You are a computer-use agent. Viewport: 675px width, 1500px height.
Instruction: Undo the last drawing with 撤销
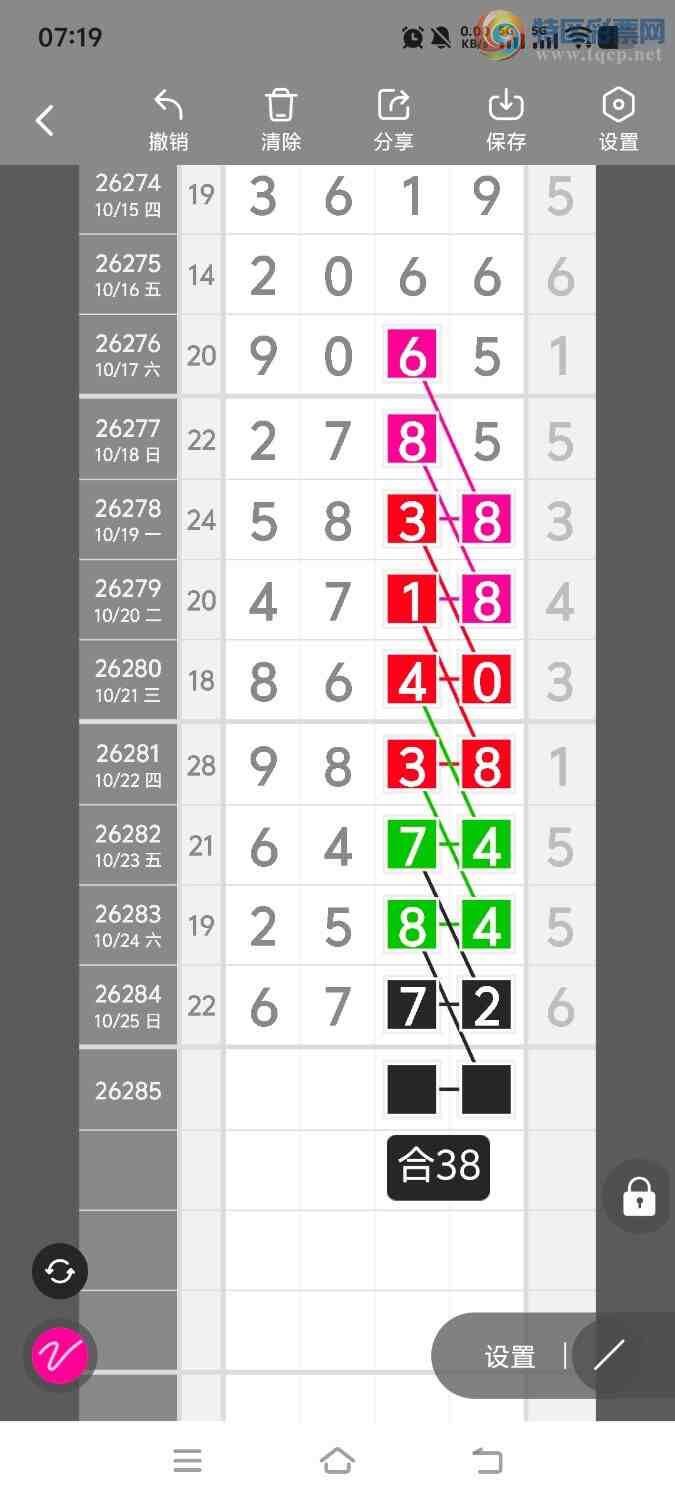click(x=168, y=121)
